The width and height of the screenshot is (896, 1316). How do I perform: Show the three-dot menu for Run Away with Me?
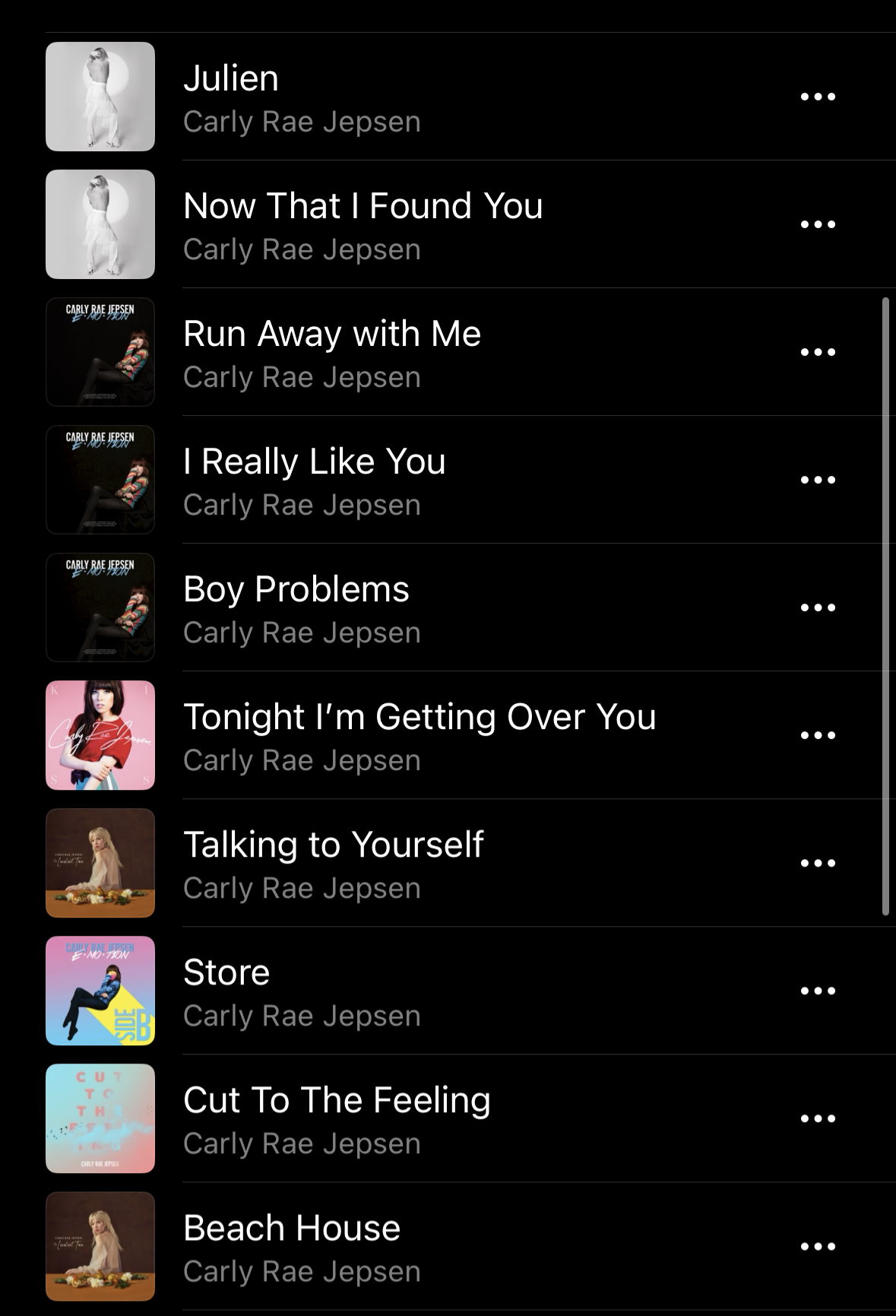818,352
